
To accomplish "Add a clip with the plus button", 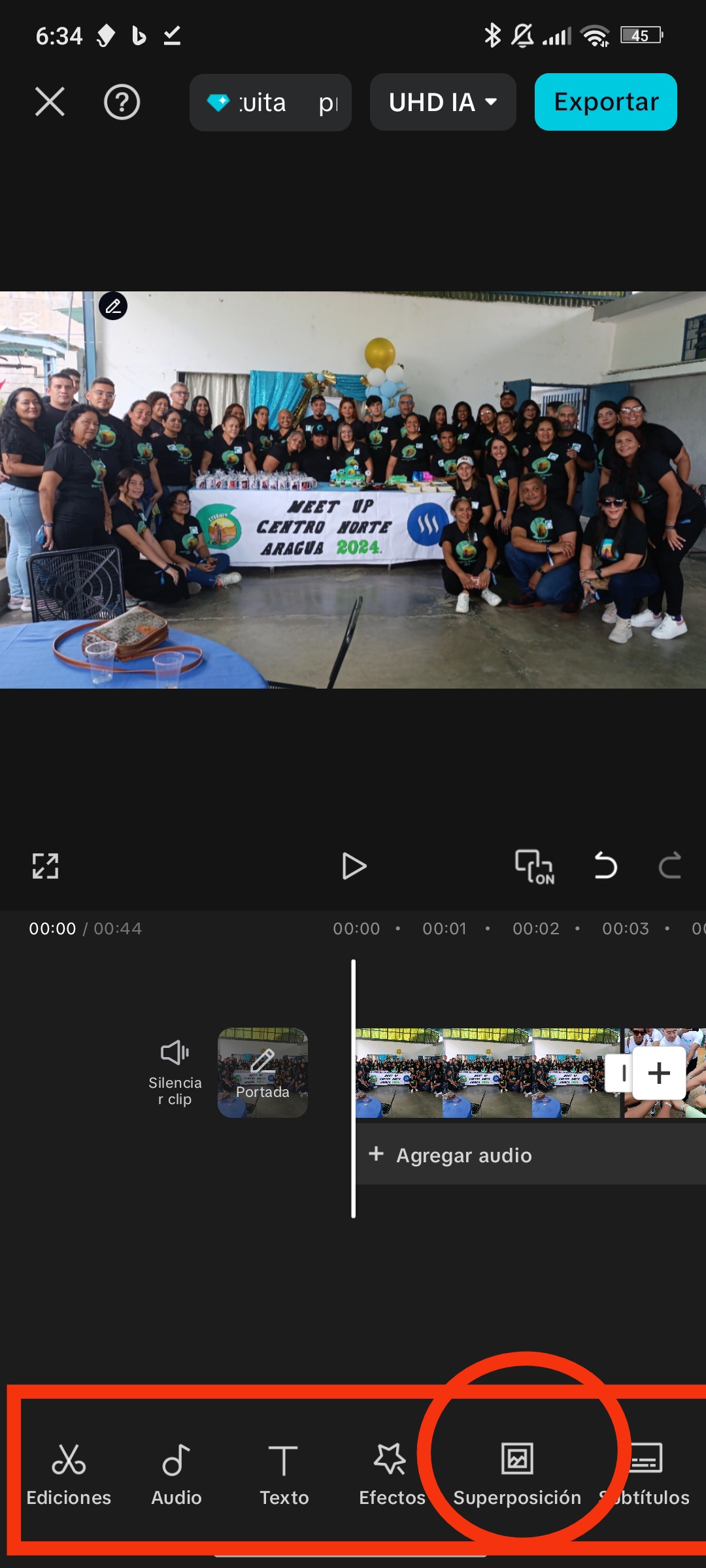I will (658, 1073).
